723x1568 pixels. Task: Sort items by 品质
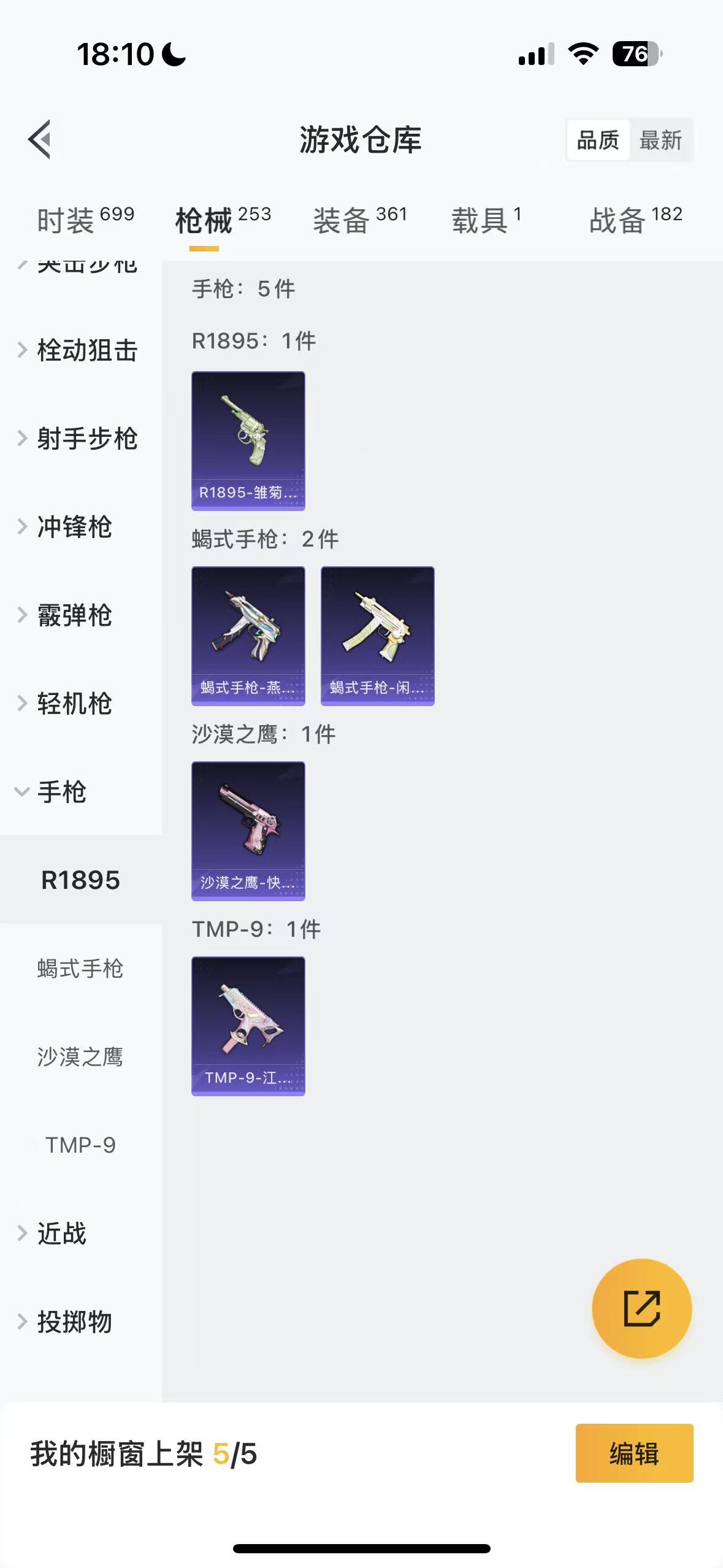(x=598, y=140)
